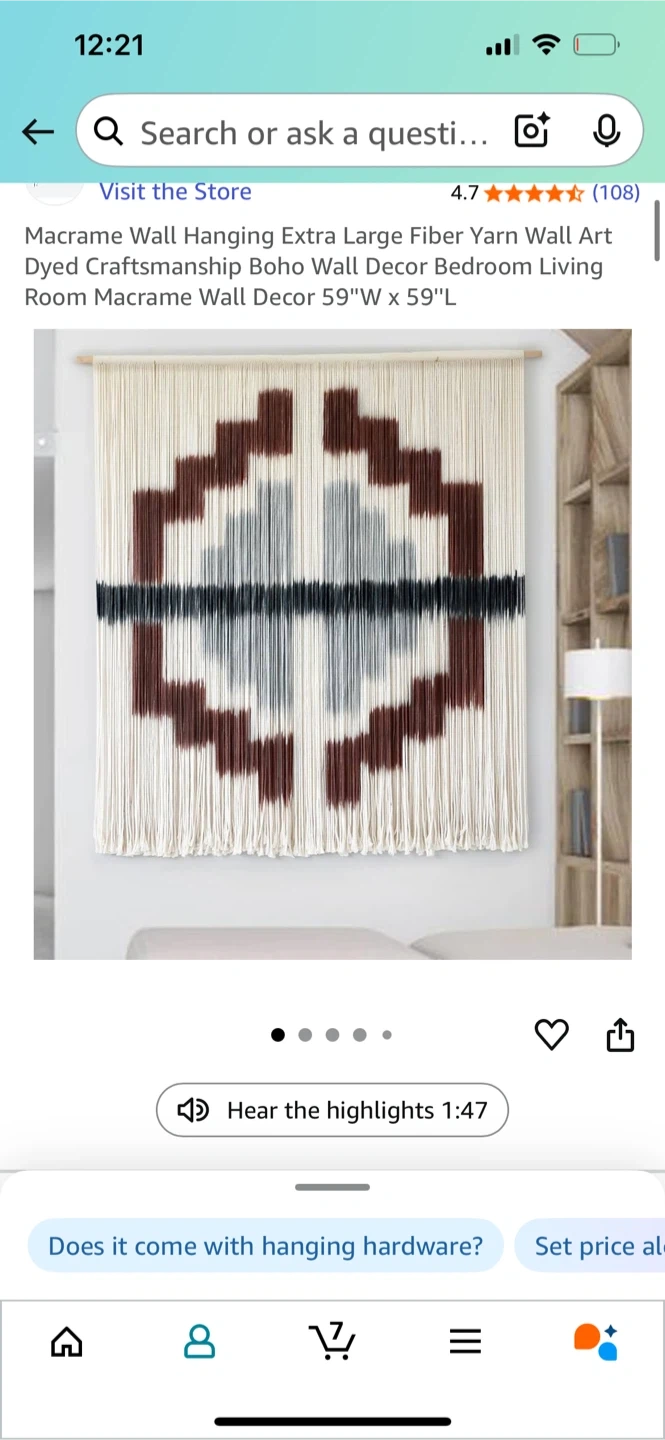
Task: Add this item to your wish list
Action: tap(551, 1035)
